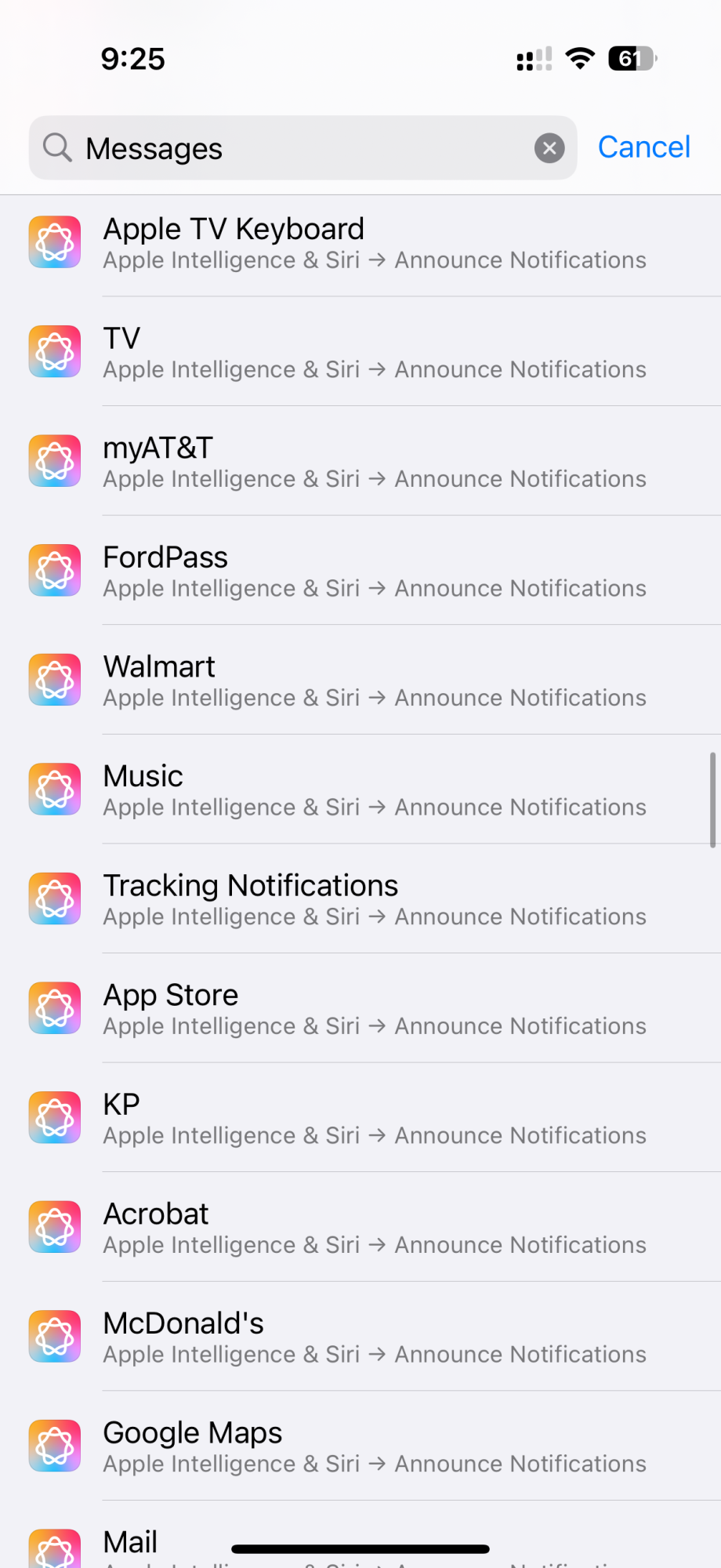Choose the Walmart result
The image size is (721, 1568).
click(375, 681)
